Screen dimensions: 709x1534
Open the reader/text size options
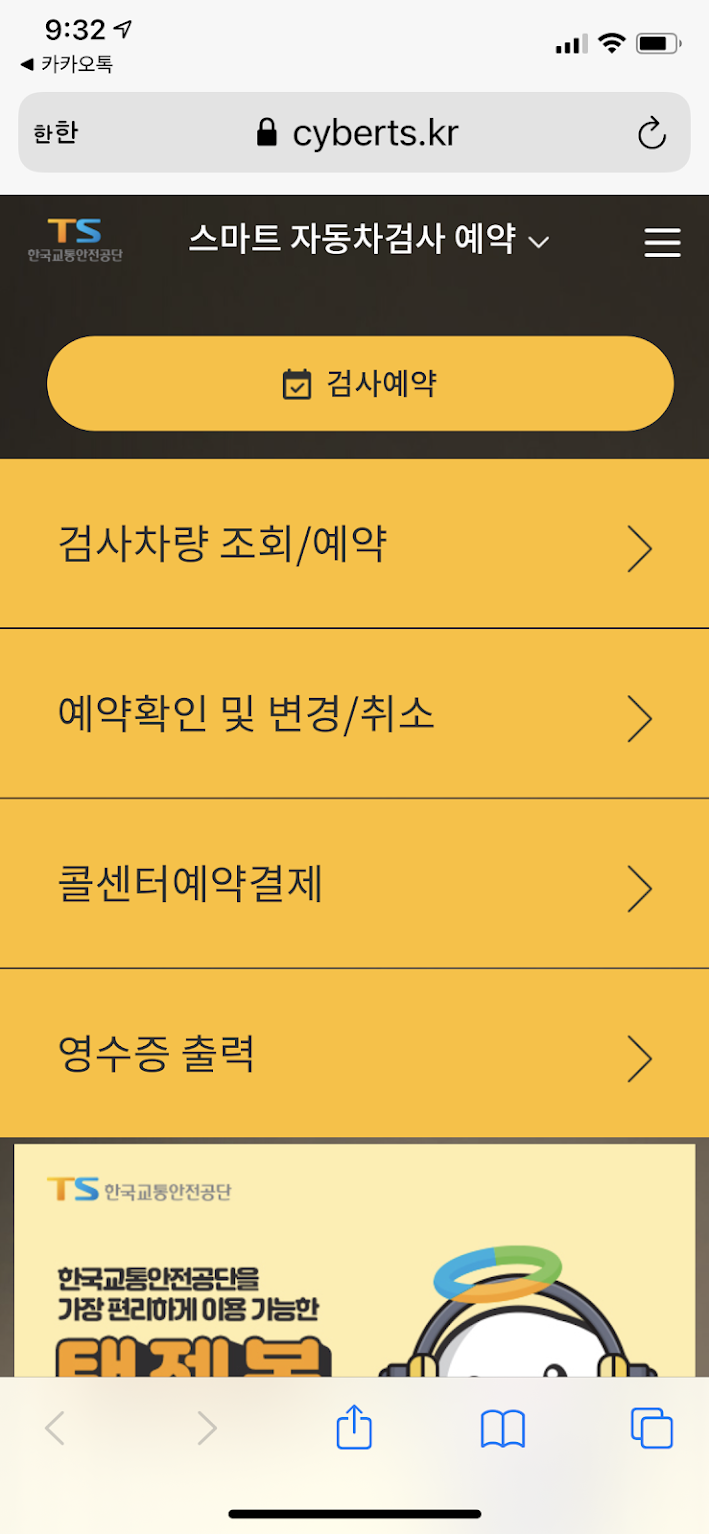[55, 133]
